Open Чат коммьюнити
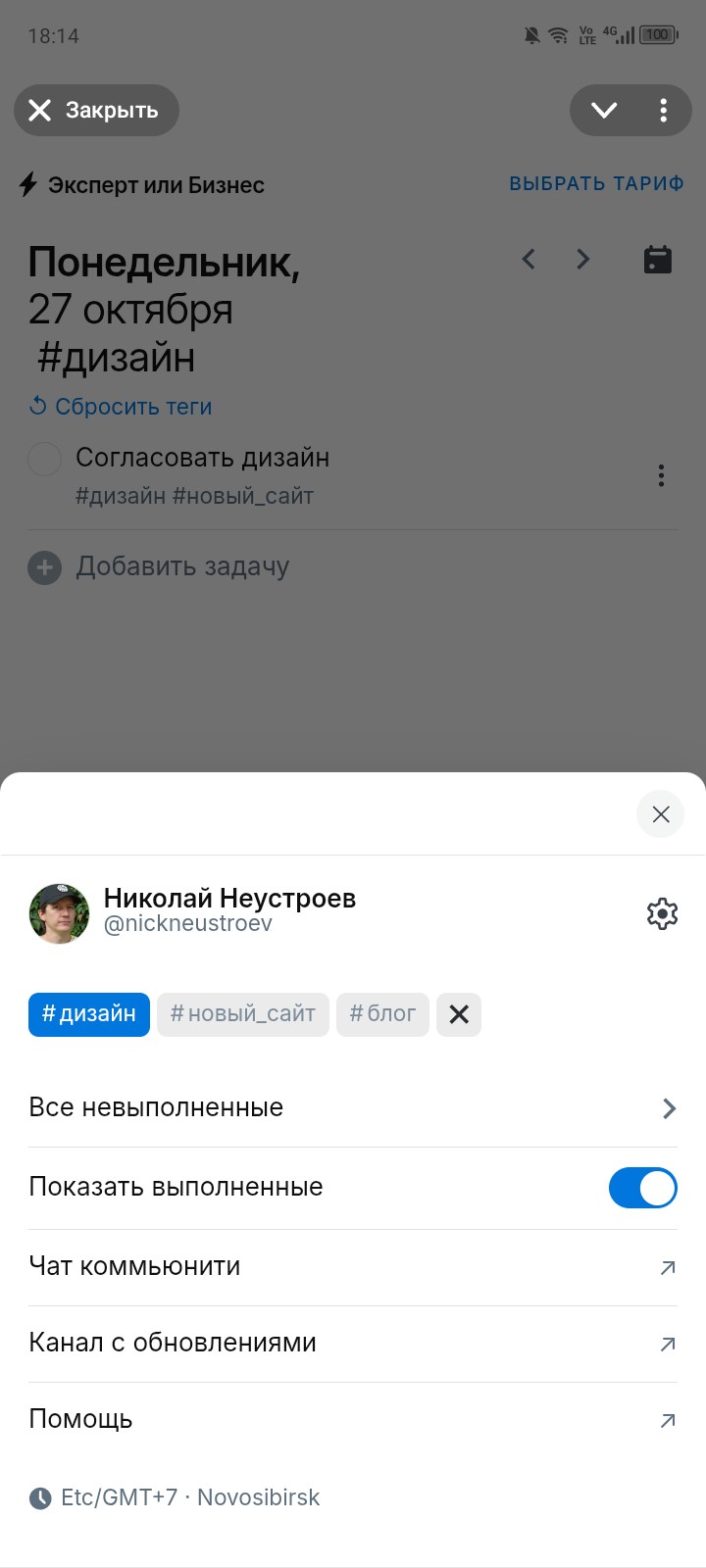The image size is (706, 1568). 134,1265
